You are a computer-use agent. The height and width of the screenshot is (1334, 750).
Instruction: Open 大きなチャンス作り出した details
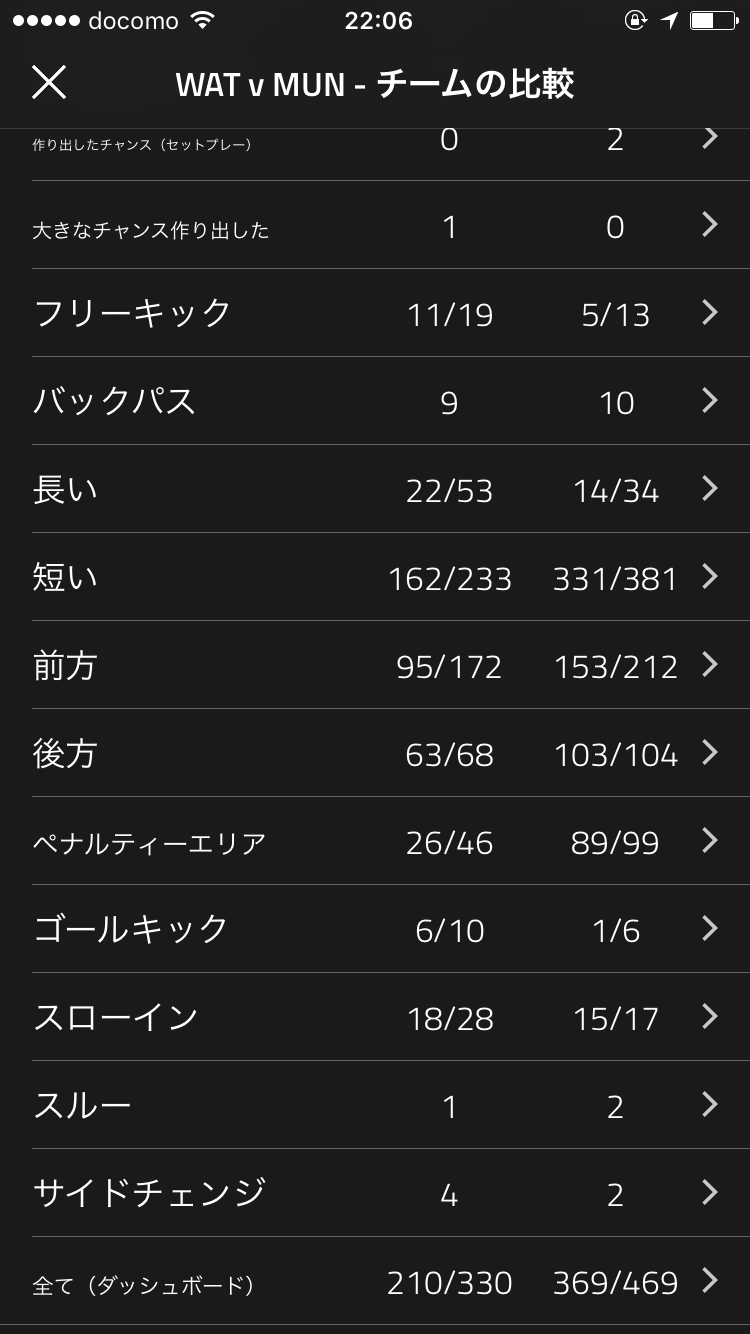(x=375, y=225)
